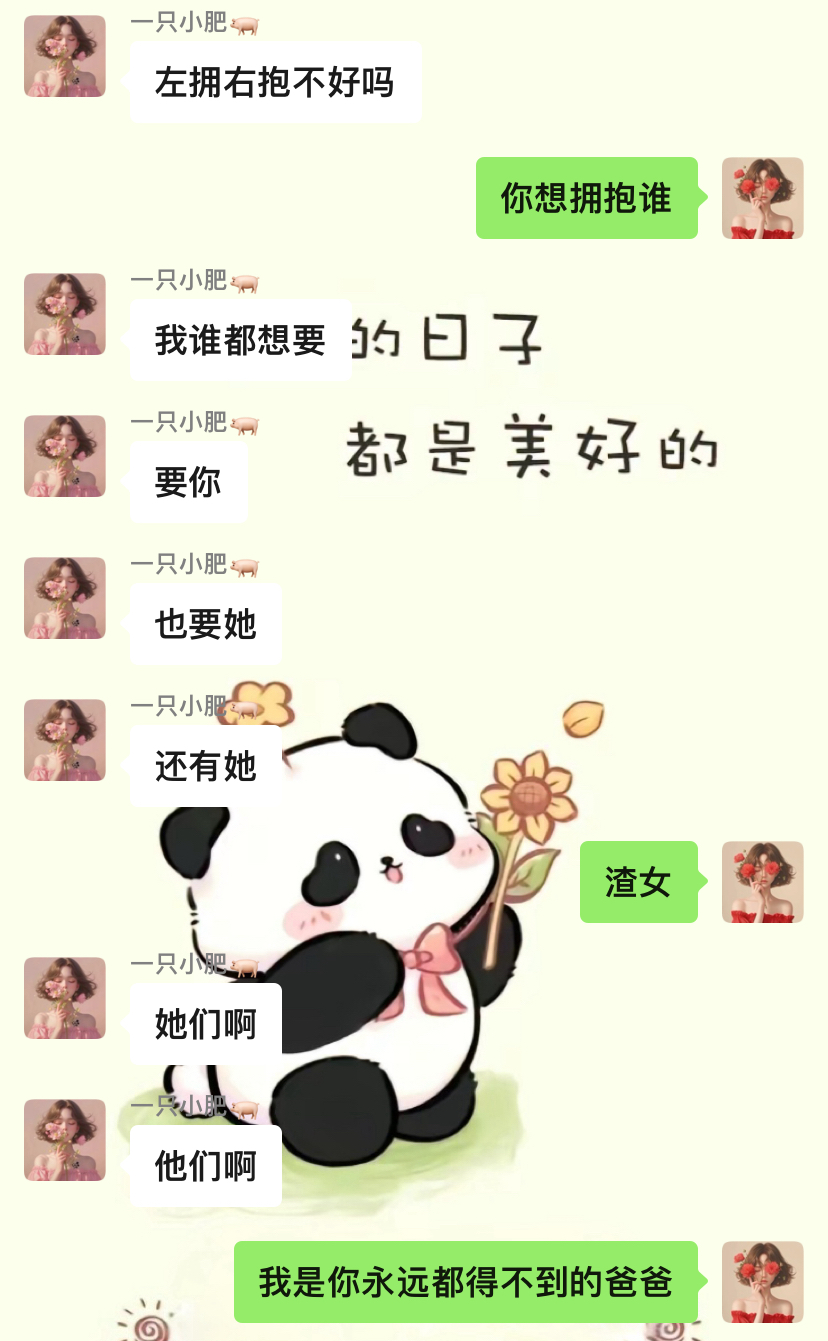This screenshot has height=1341, width=828.
Task: Click your avatar next to 你想拥抱谁
Action: click(762, 197)
